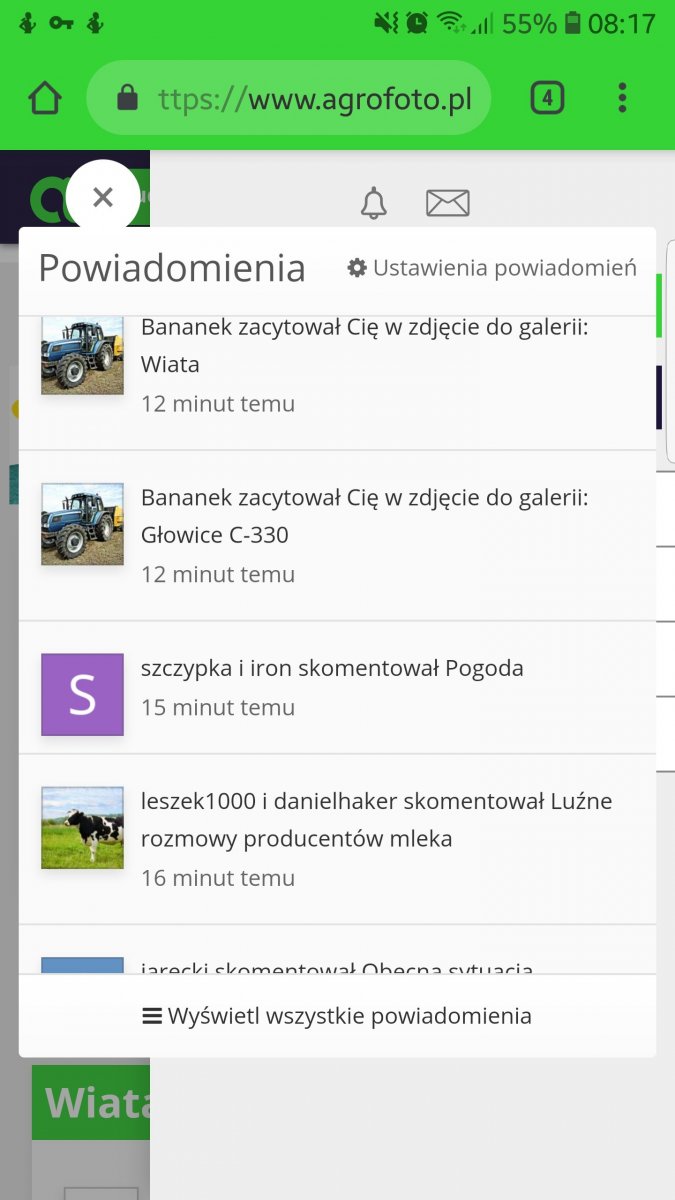Open the browser overflow menu
675x1200 pixels.
pyautogui.click(x=622, y=98)
